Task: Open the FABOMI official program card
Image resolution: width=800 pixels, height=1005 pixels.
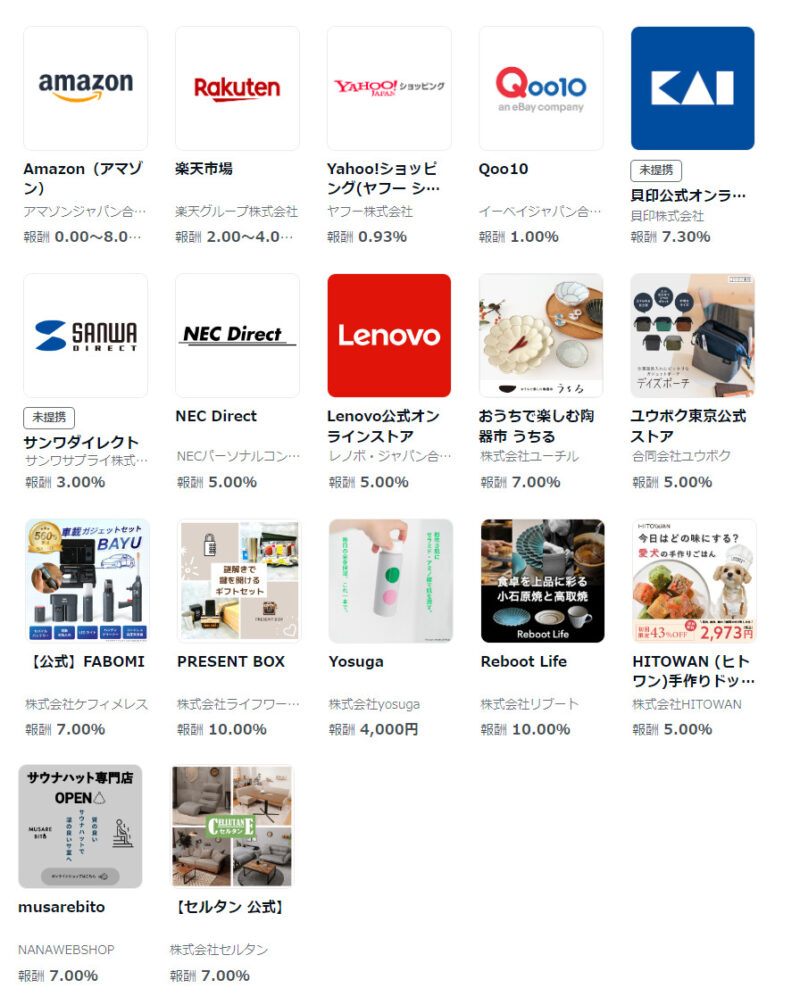Action: (x=87, y=580)
